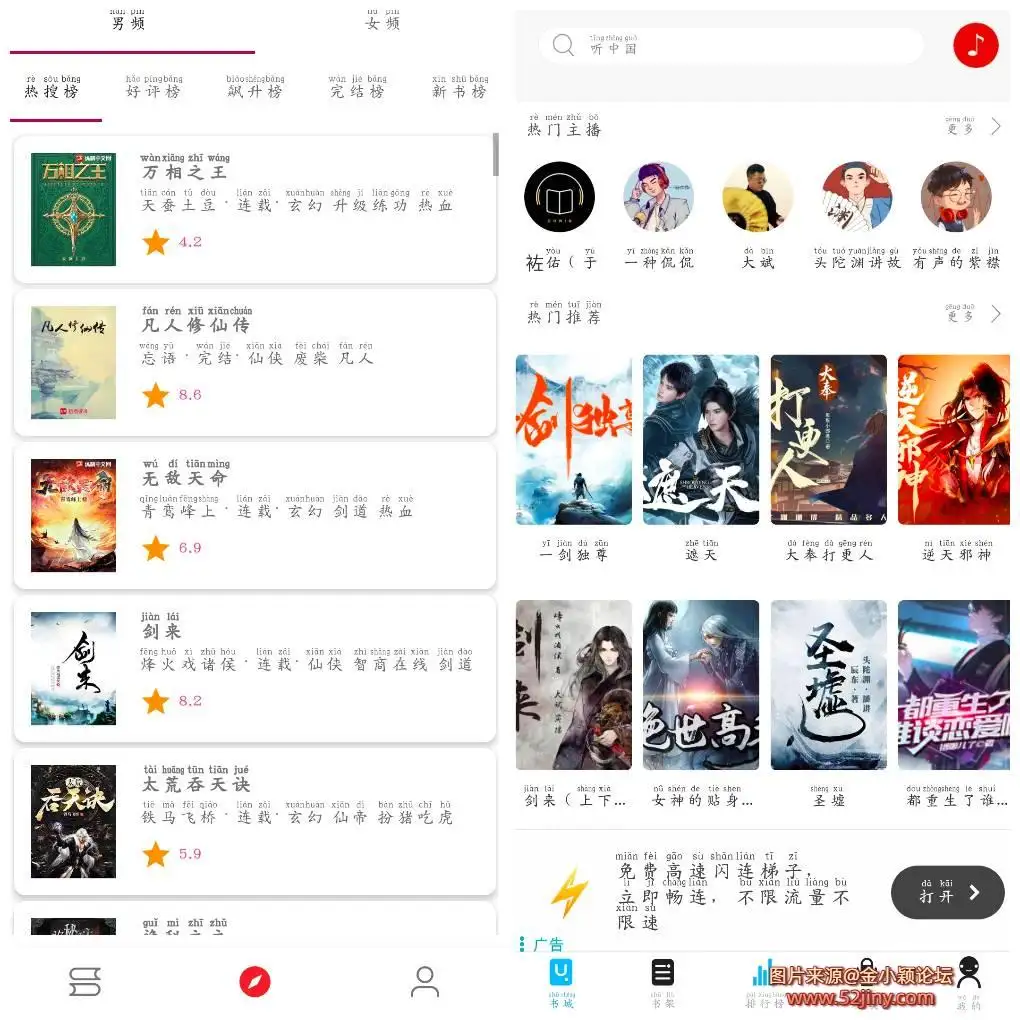Tap the 打开 button on the ad
The image size is (1020, 1020).
947,892
